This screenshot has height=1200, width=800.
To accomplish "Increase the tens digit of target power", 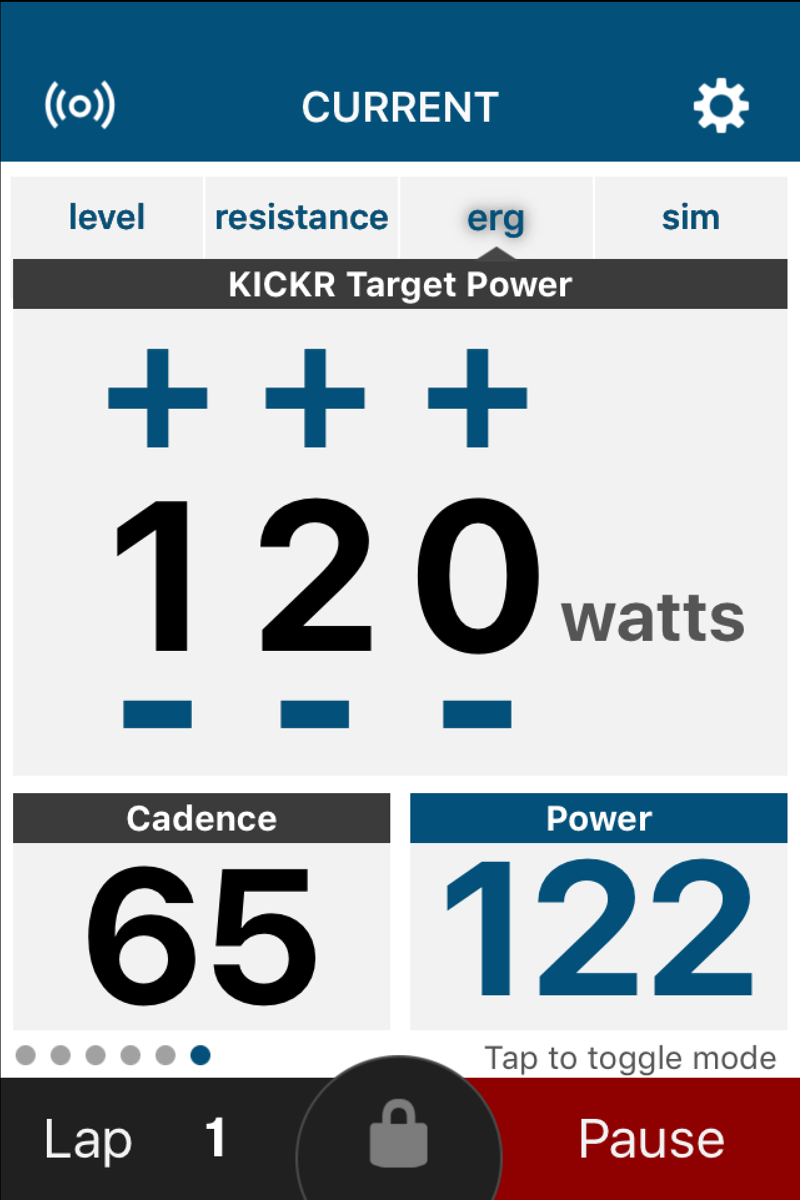I will tap(314, 398).
